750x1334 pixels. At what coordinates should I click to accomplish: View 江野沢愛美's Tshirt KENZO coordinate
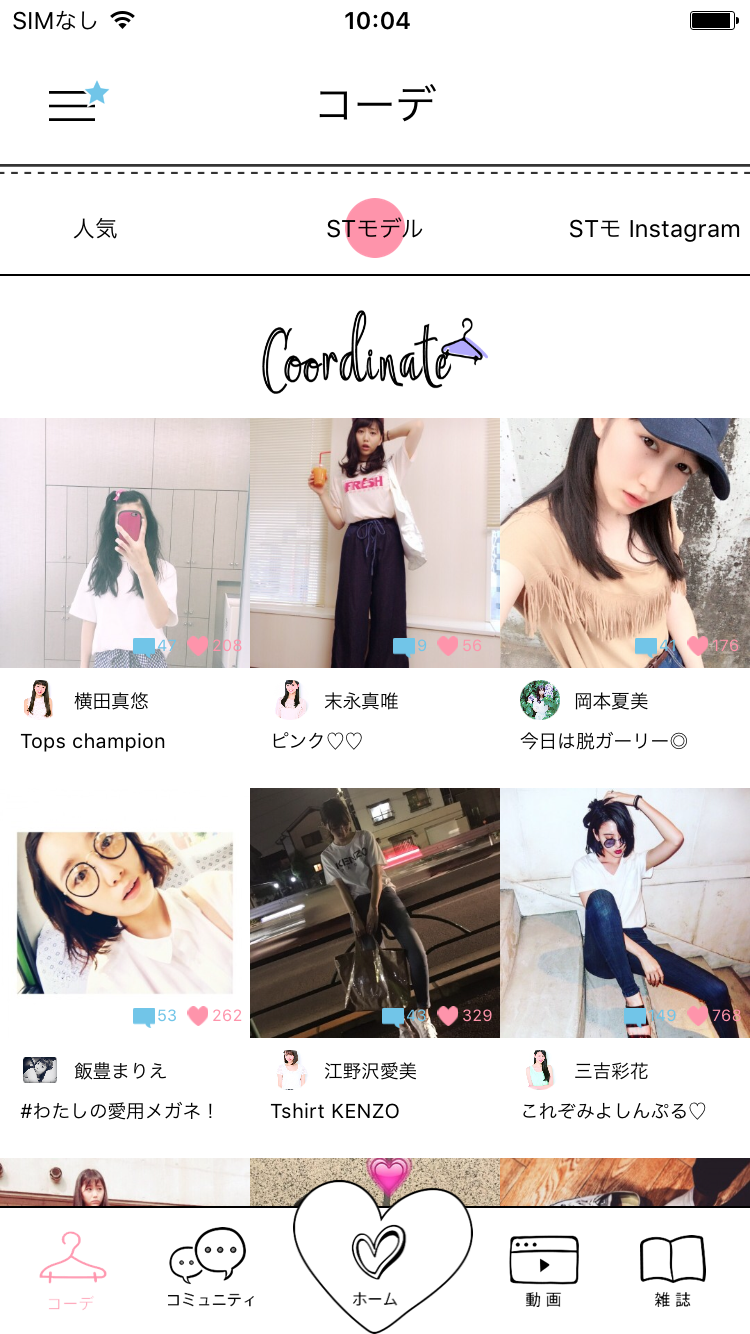coord(374,913)
